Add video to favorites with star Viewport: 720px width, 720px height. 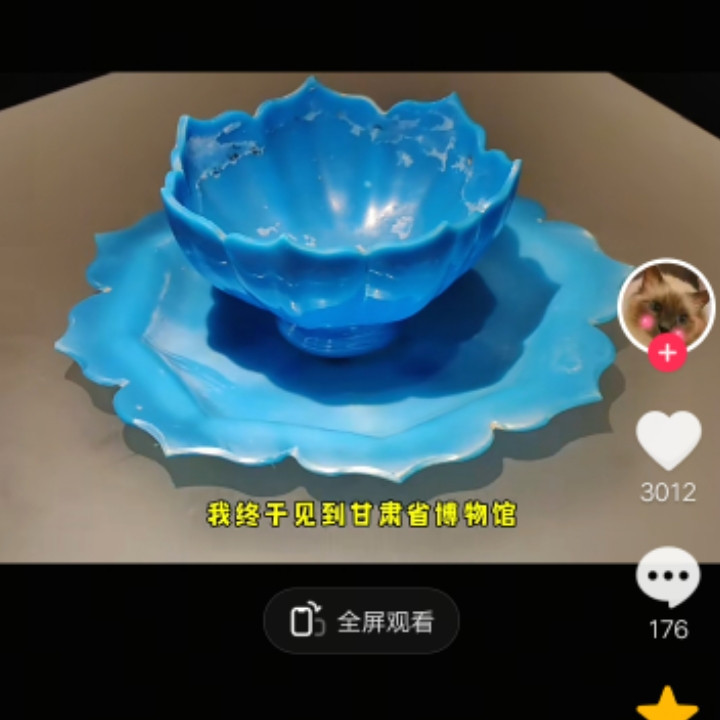click(x=668, y=704)
